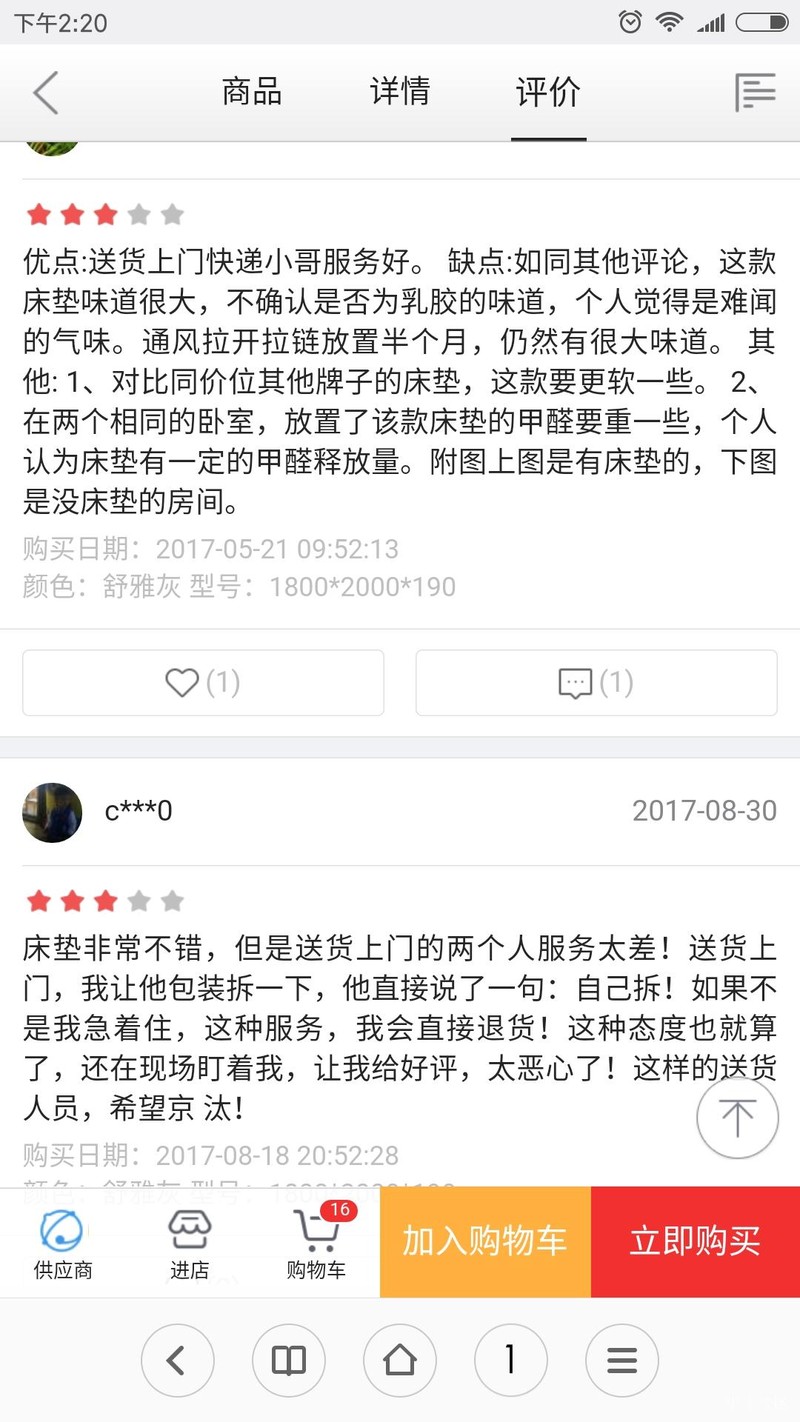Toggle the comment count on first review
This screenshot has width=800, height=1422.
[596, 683]
